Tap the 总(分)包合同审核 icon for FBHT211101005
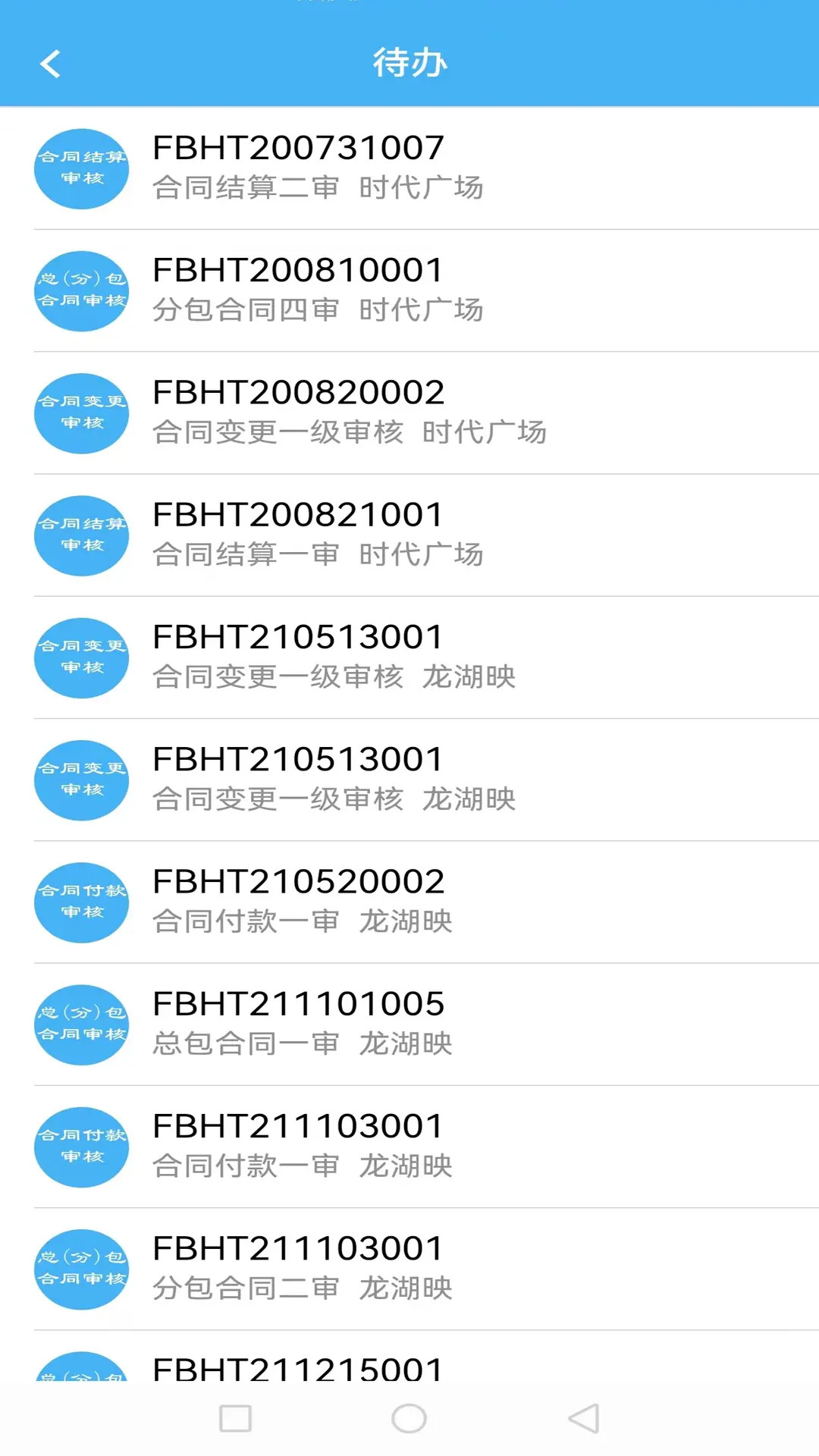819x1456 pixels. pyautogui.click(x=81, y=1025)
